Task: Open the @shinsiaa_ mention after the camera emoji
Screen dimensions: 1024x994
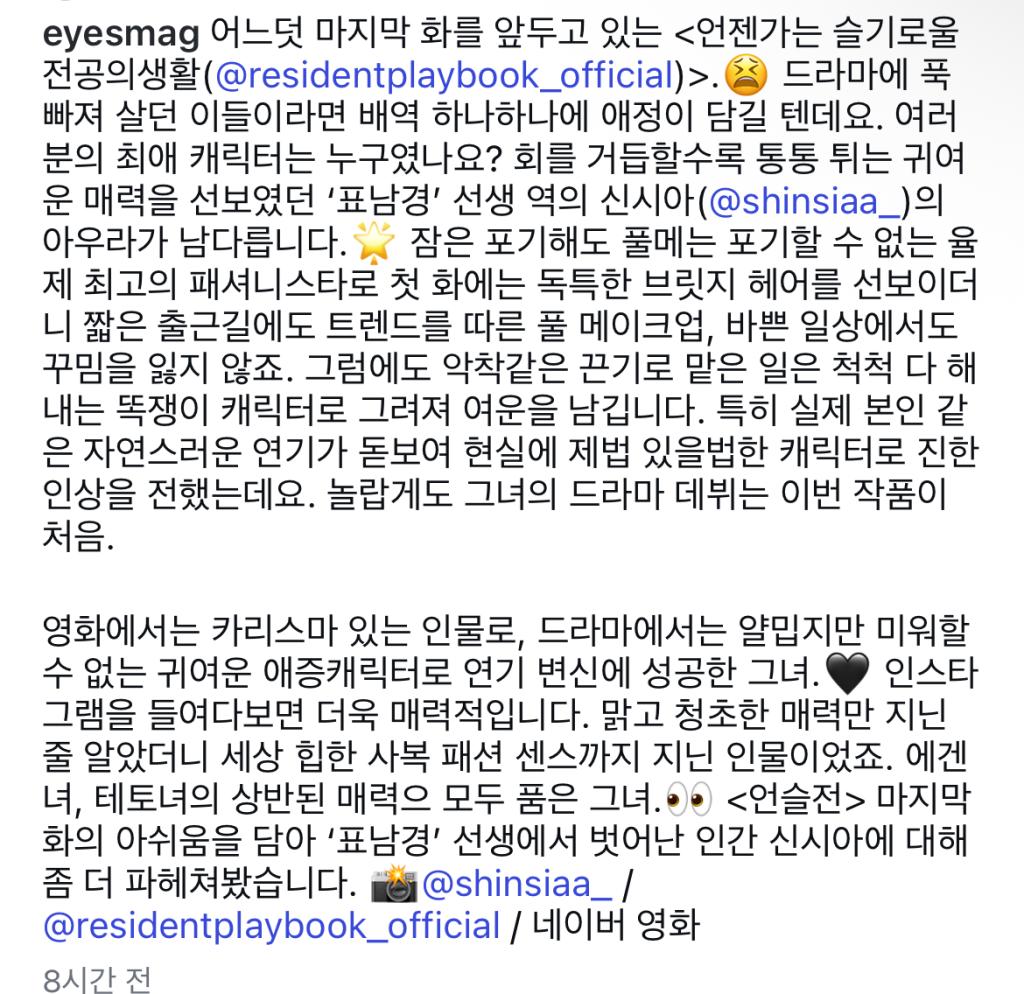Action: click(517, 884)
